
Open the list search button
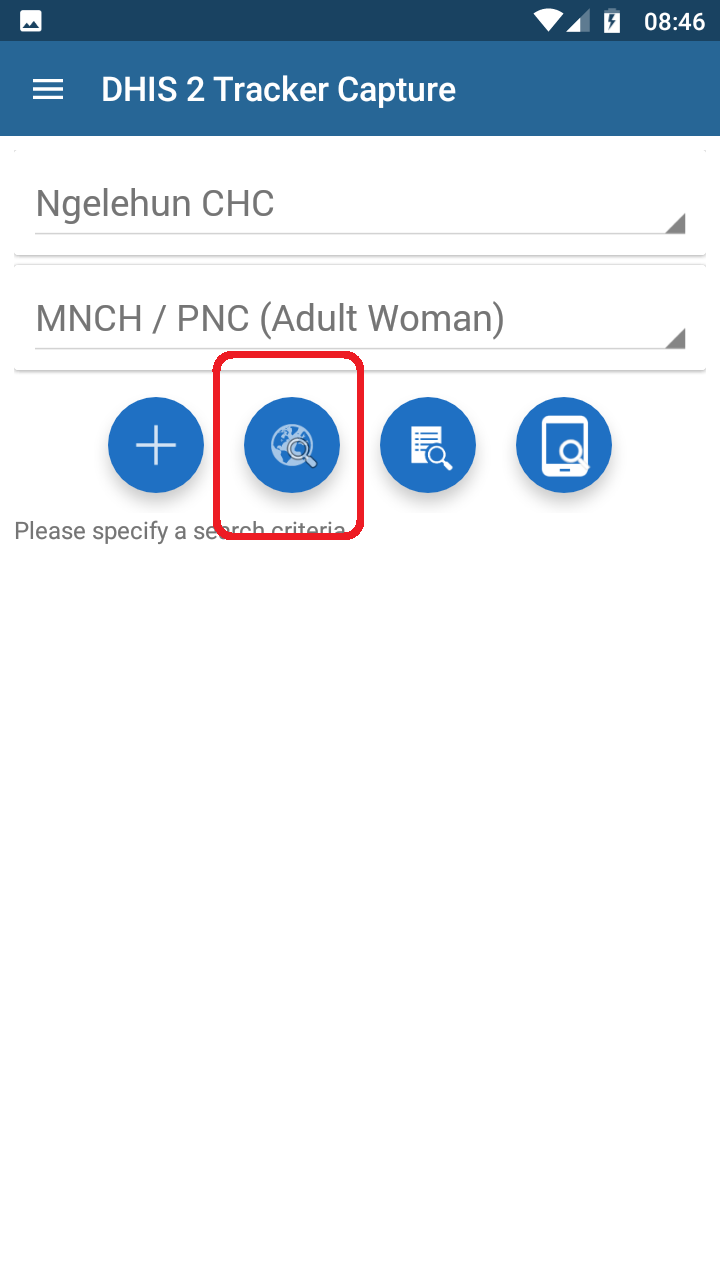pyautogui.click(x=428, y=445)
